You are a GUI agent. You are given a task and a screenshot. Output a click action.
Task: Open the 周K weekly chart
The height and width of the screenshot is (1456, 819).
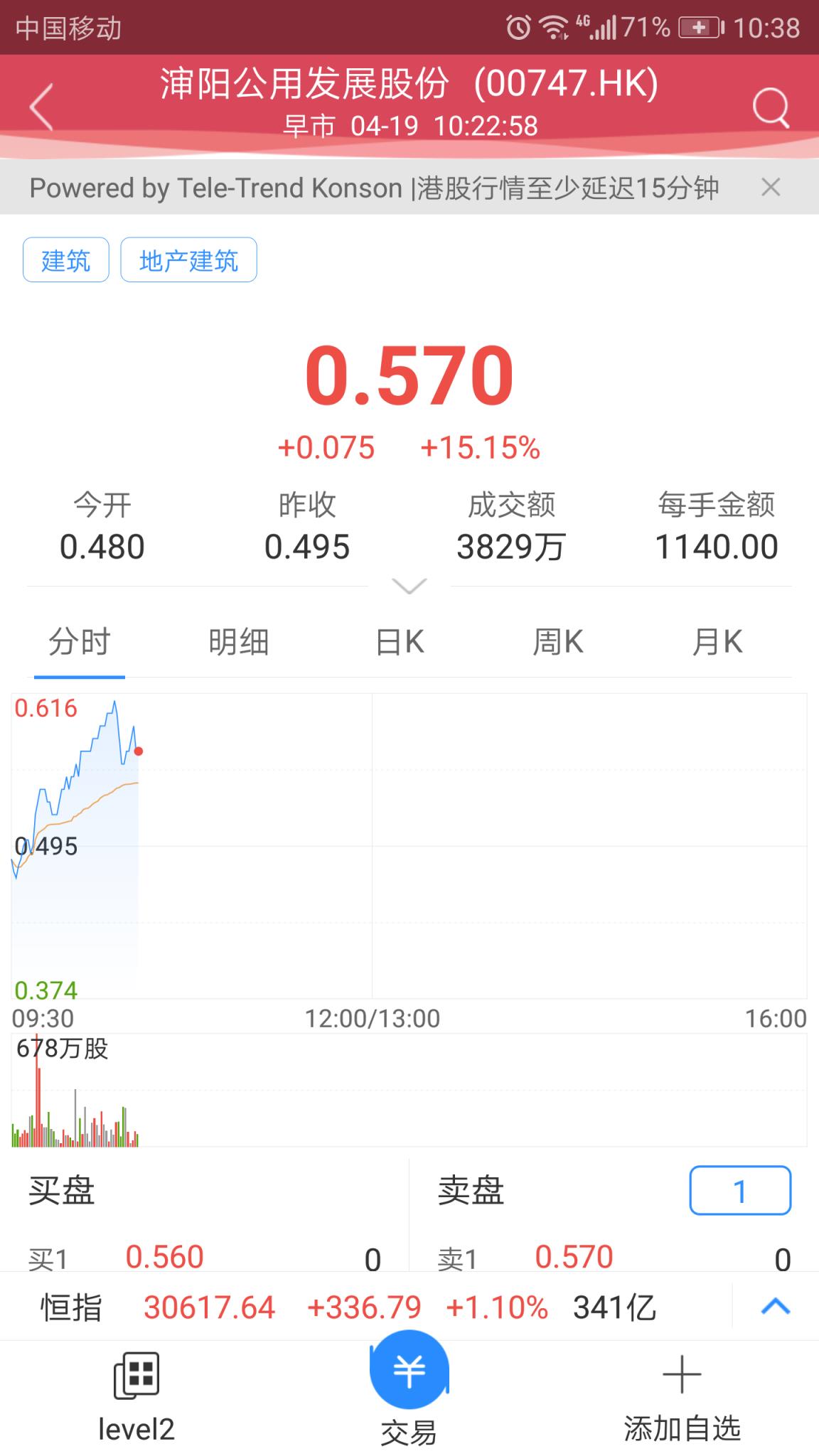(558, 642)
